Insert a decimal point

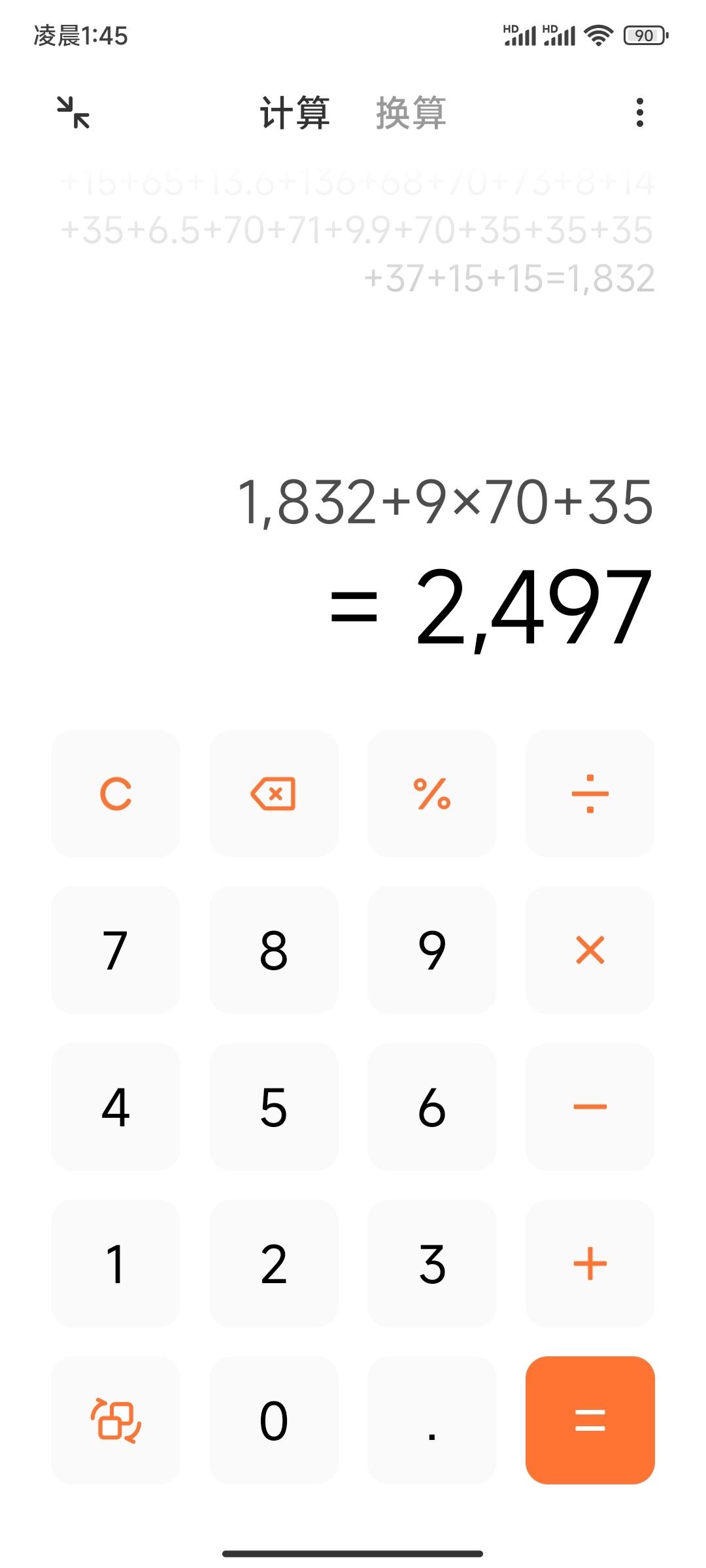click(432, 1420)
